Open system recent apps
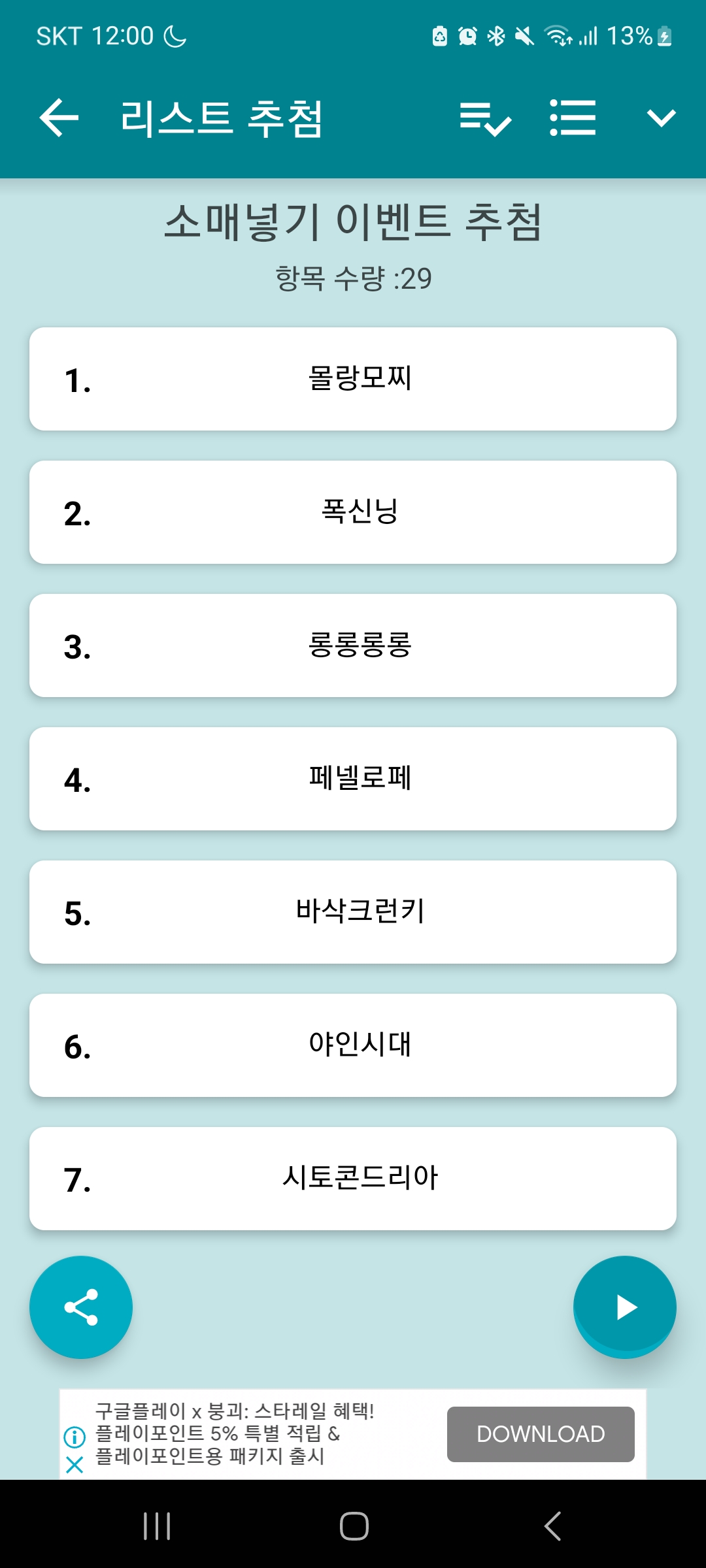 (157, 1526)
